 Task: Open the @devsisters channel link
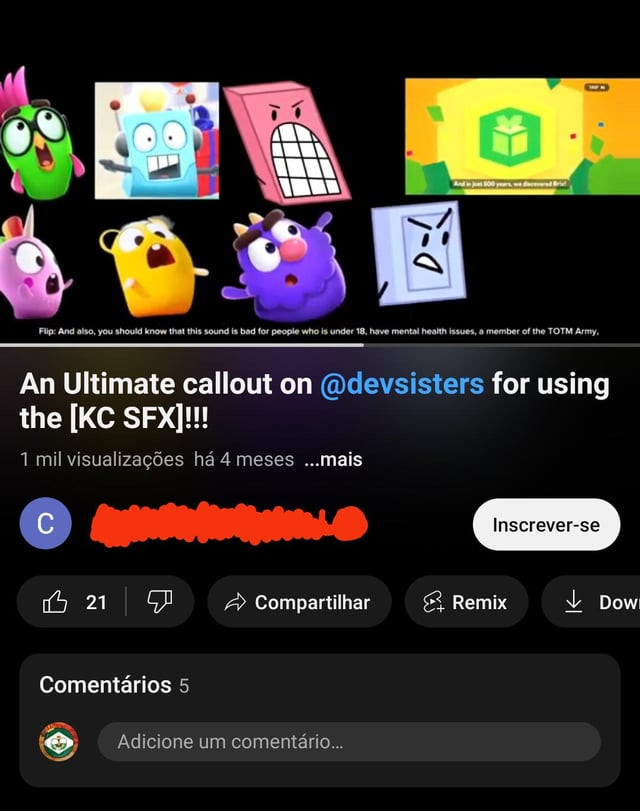(x=401, y=384)
